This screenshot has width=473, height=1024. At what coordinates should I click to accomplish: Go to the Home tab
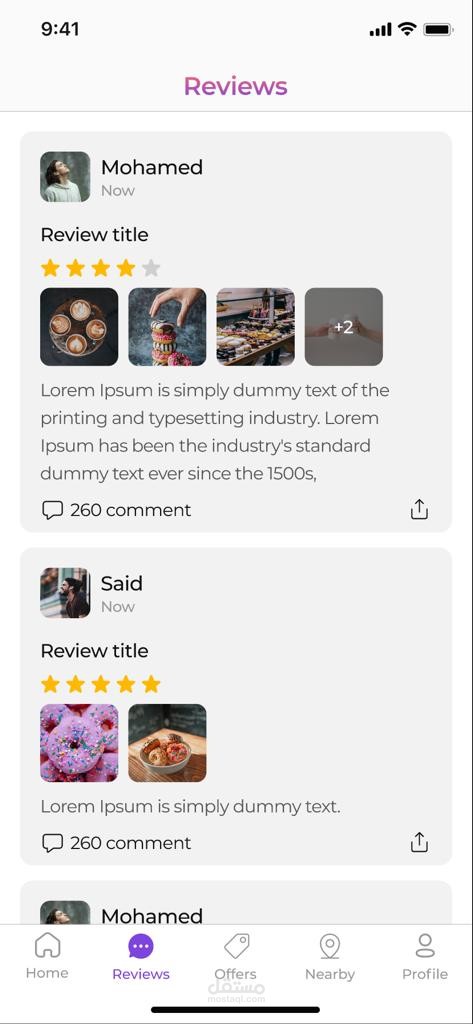point(47,956)
